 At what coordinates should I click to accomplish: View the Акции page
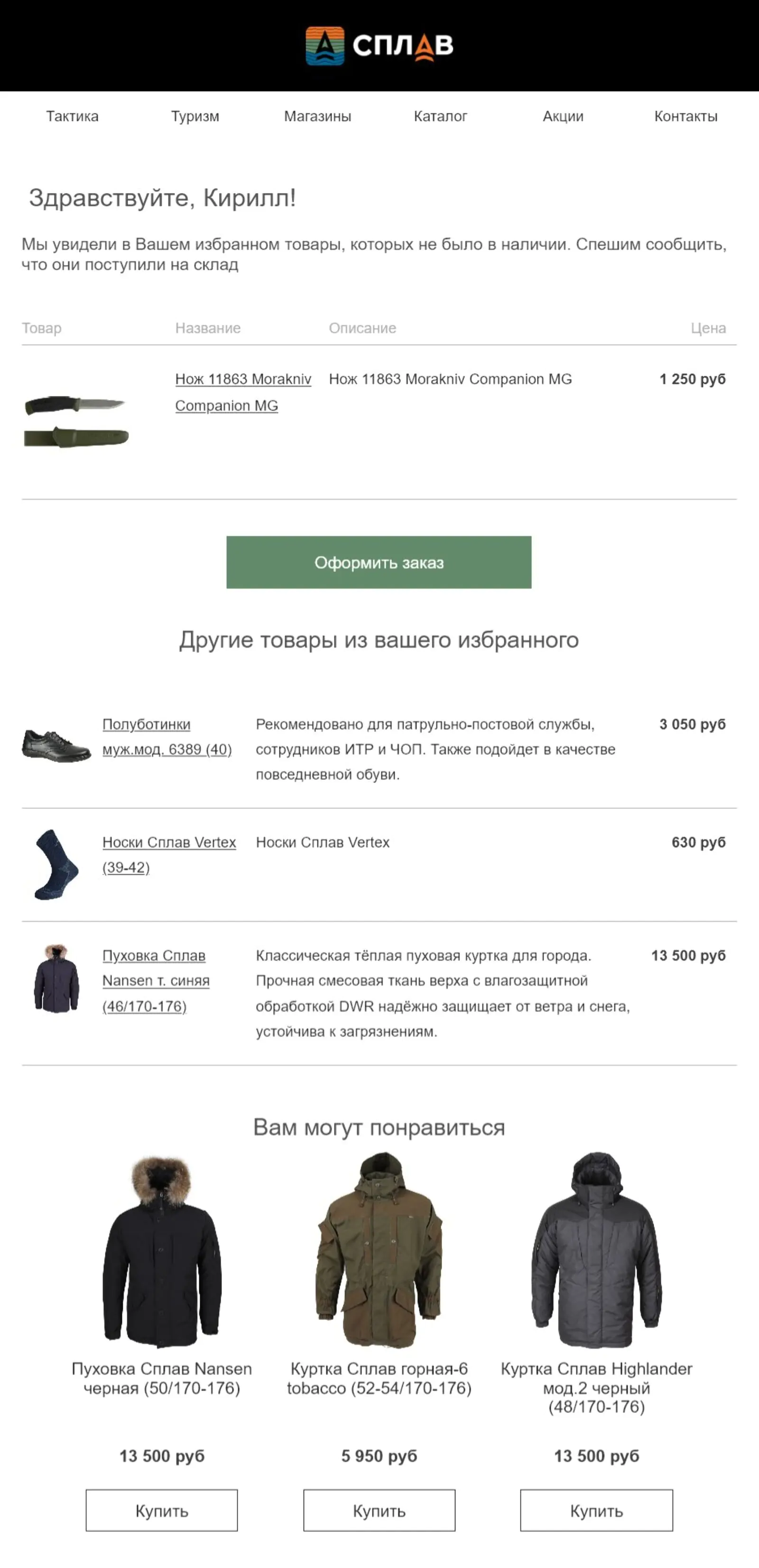(563, 116)
